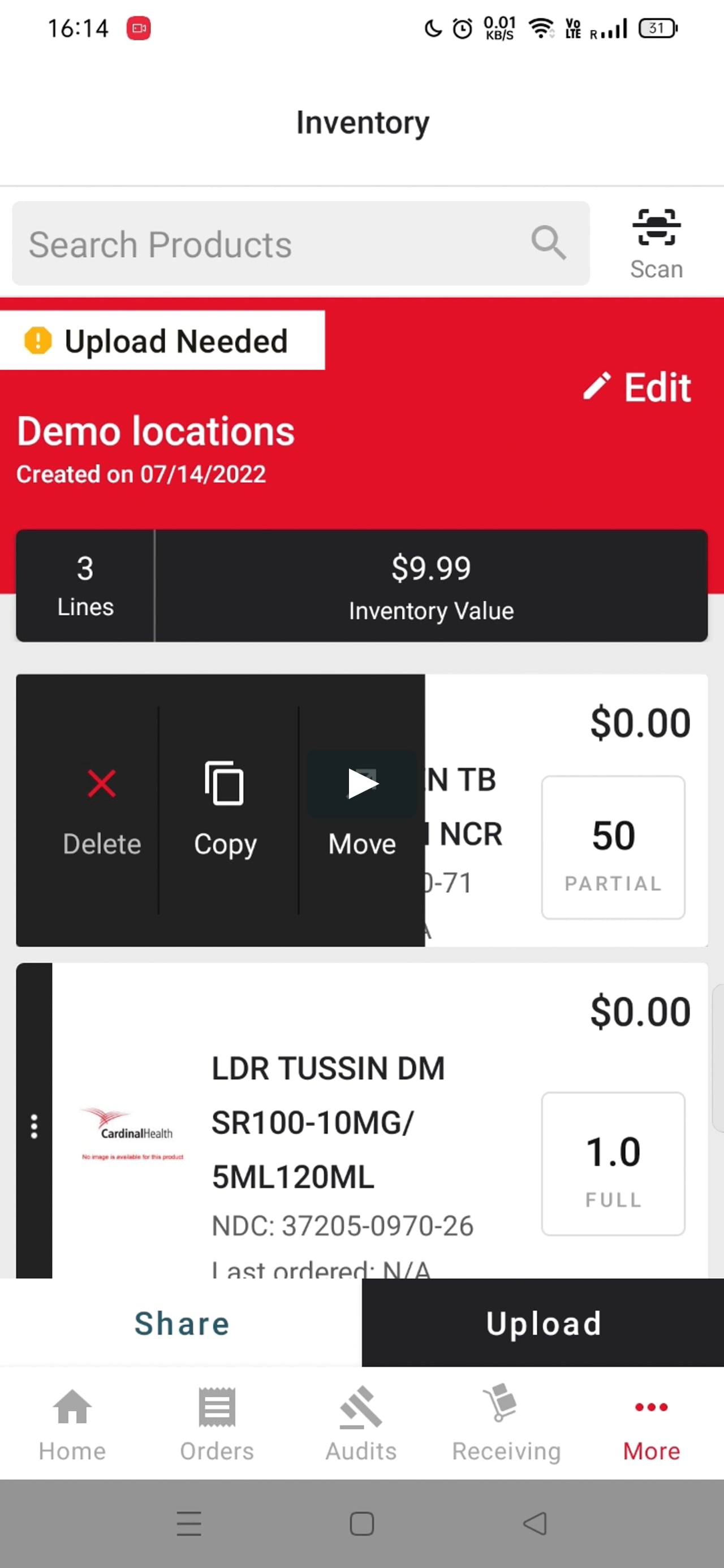The width and height of the screenshot is (724, 1568).
Task: Move the swiped inventory line
Action: click(x=361, y=810)
